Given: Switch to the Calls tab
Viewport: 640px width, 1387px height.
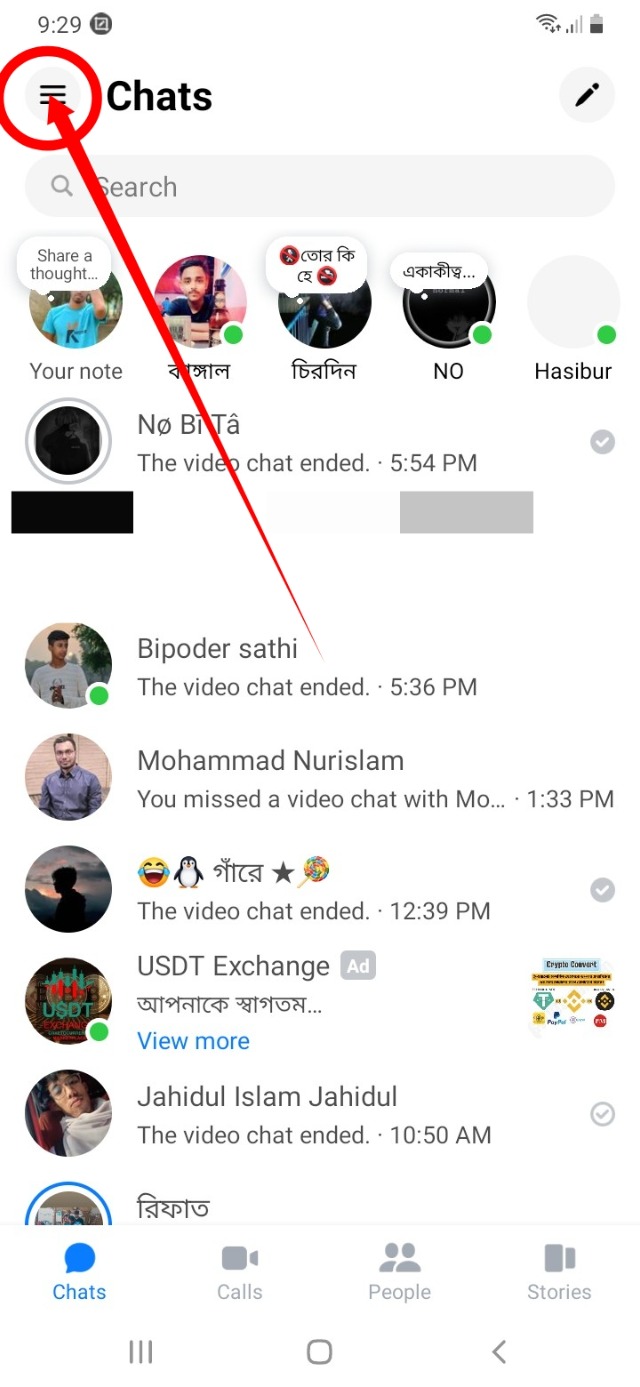Looking at the screenshot, I should pos(240,1272).
